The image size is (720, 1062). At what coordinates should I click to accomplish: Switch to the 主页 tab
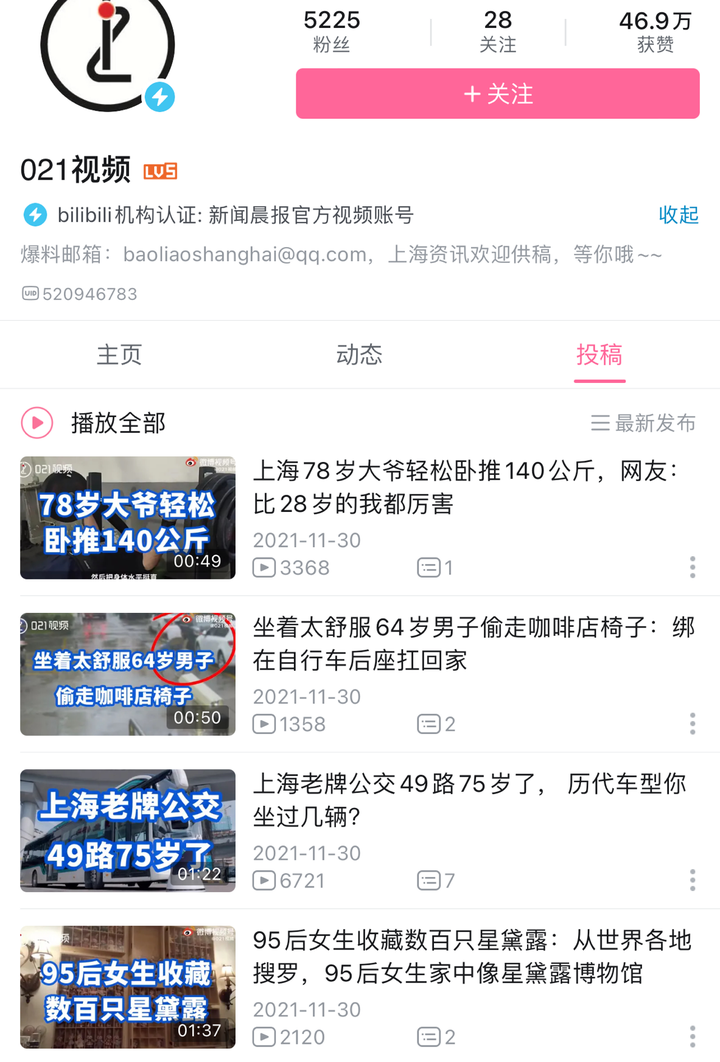tap(119, 355)
